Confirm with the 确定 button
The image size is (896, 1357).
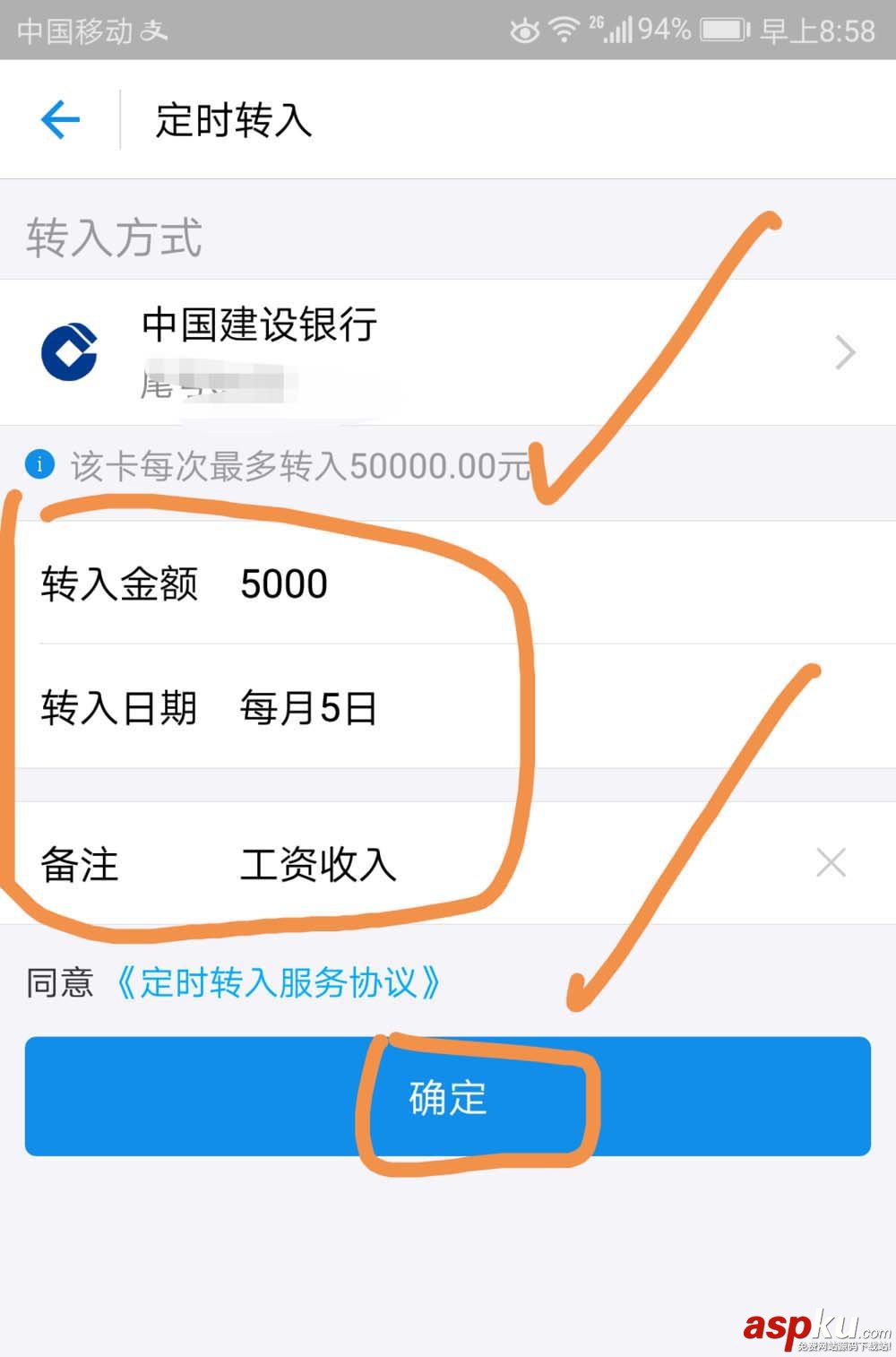tap(448, 1097)
